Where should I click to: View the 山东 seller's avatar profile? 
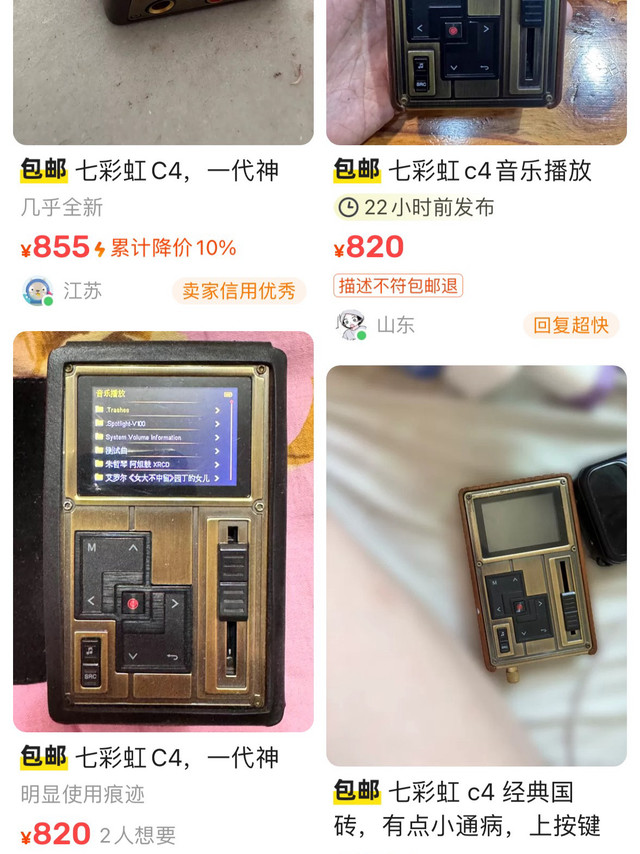point(351,325)
